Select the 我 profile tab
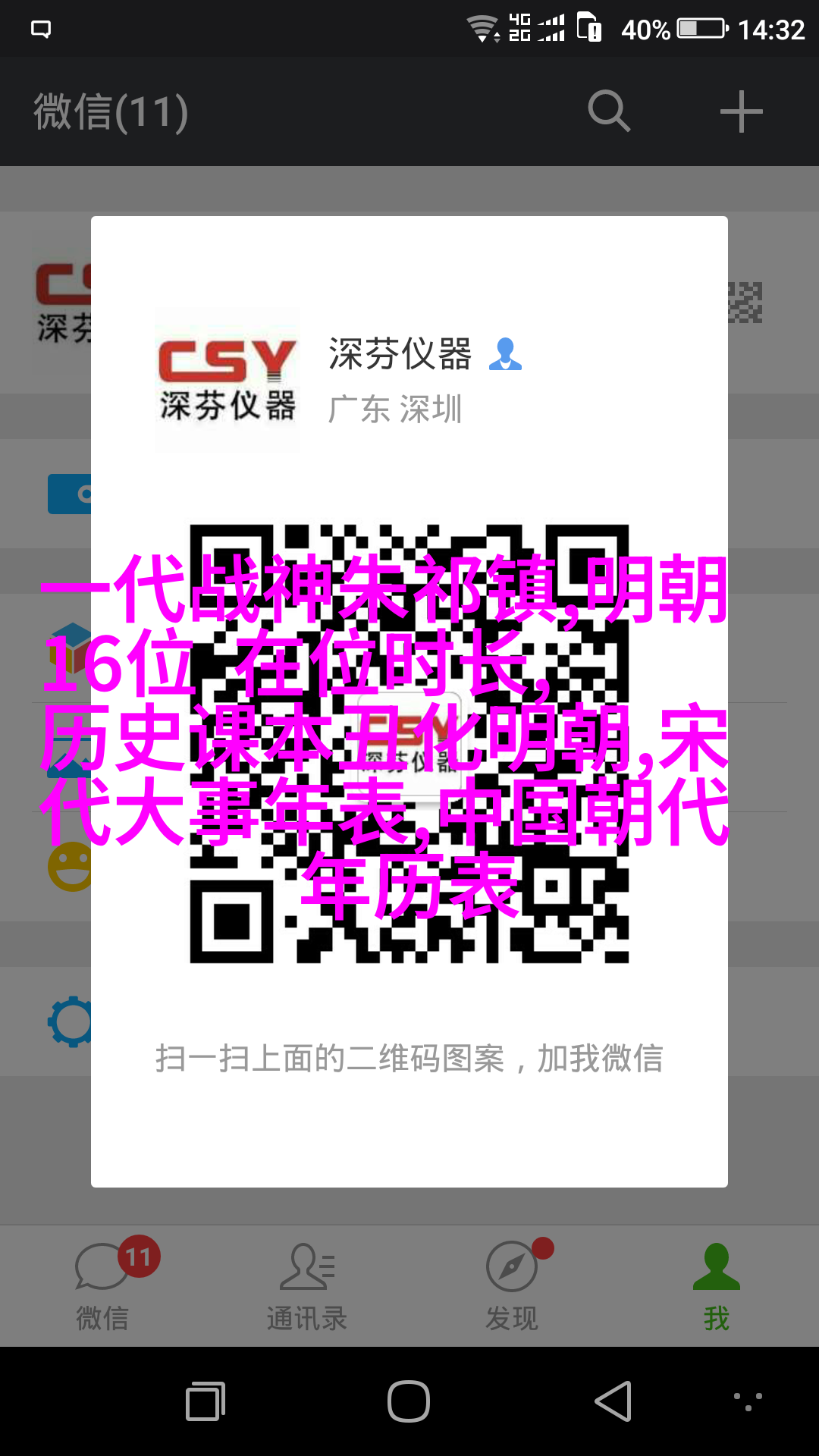This screenshot has height=1456, width=819. coord(716,1285)
